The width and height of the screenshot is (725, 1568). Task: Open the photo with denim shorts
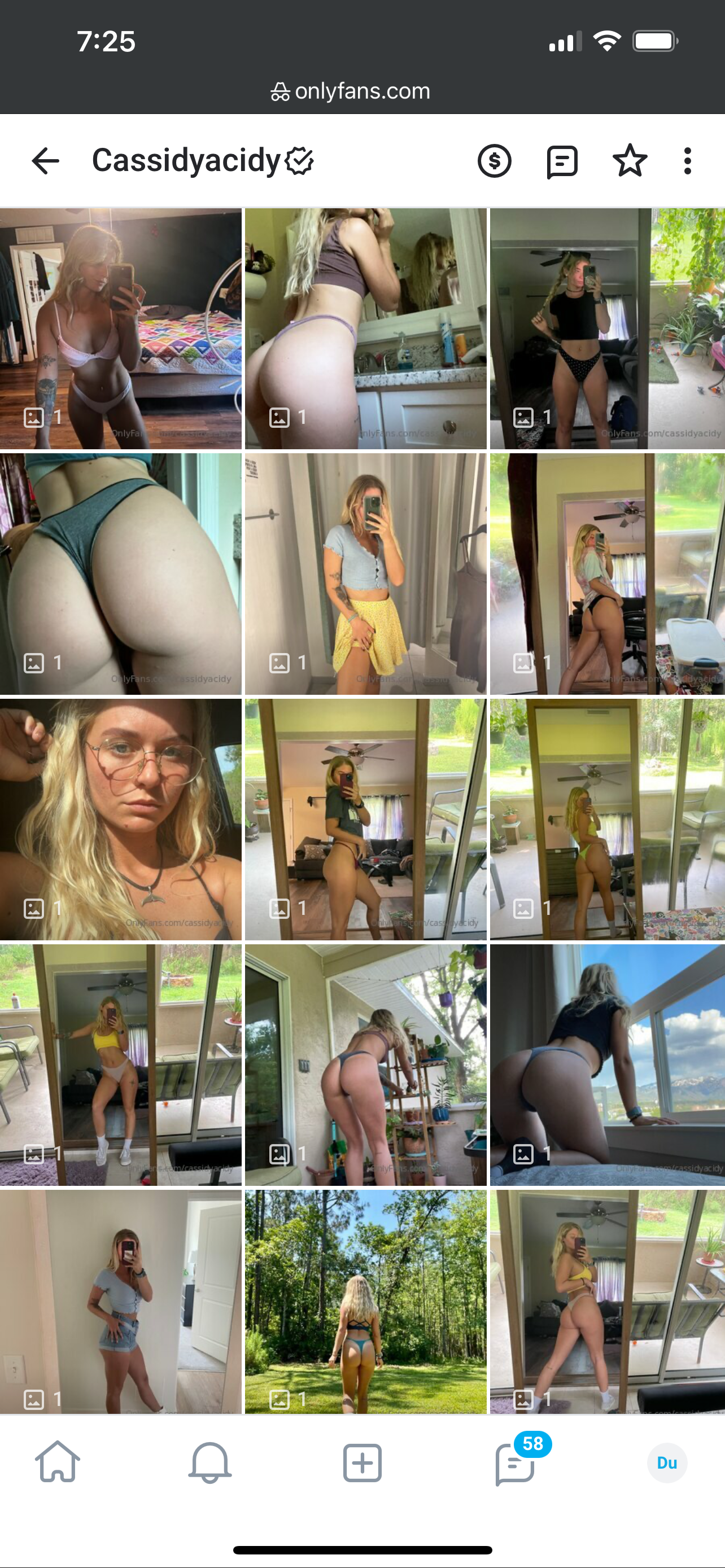[120, 1302]
